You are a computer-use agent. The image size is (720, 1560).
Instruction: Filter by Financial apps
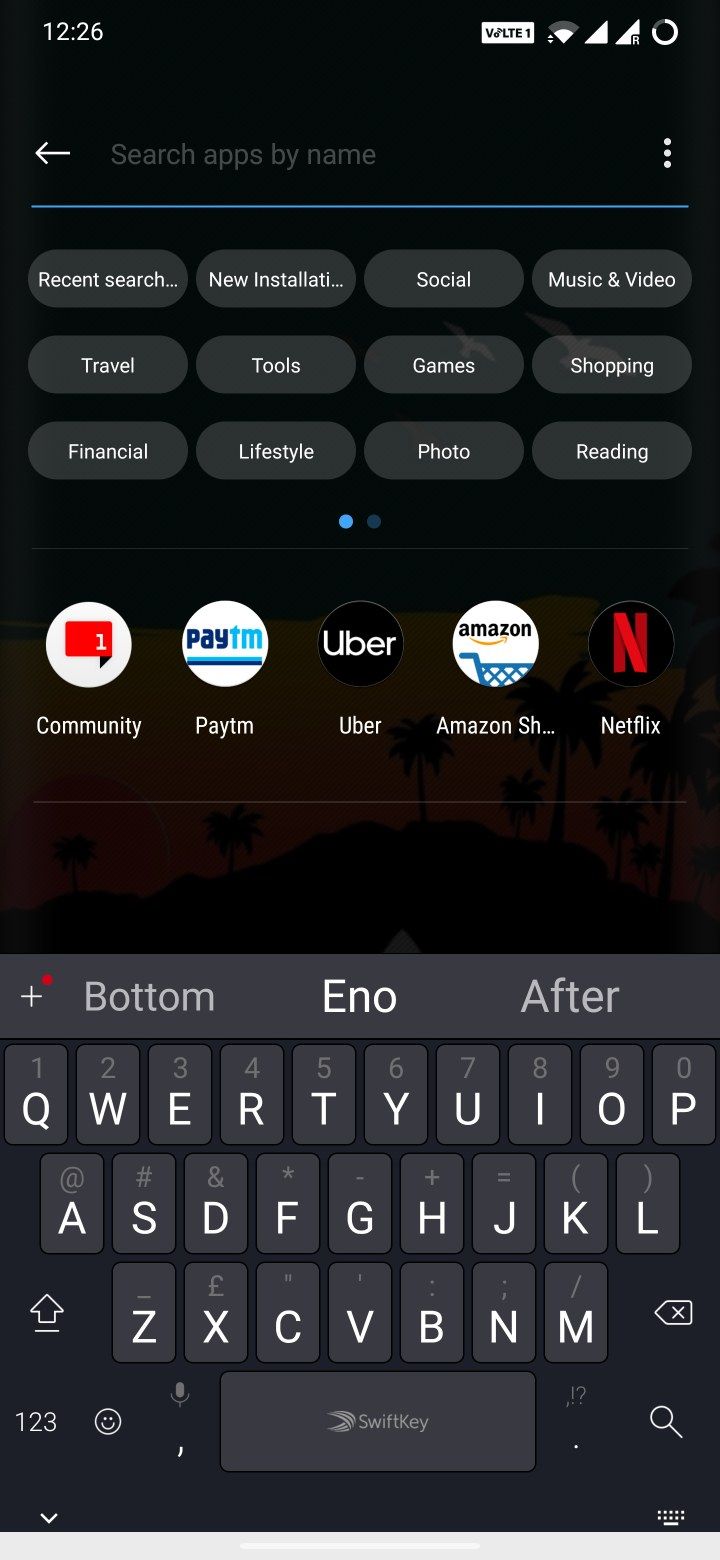pyautogui.click(x=108, y=451)
